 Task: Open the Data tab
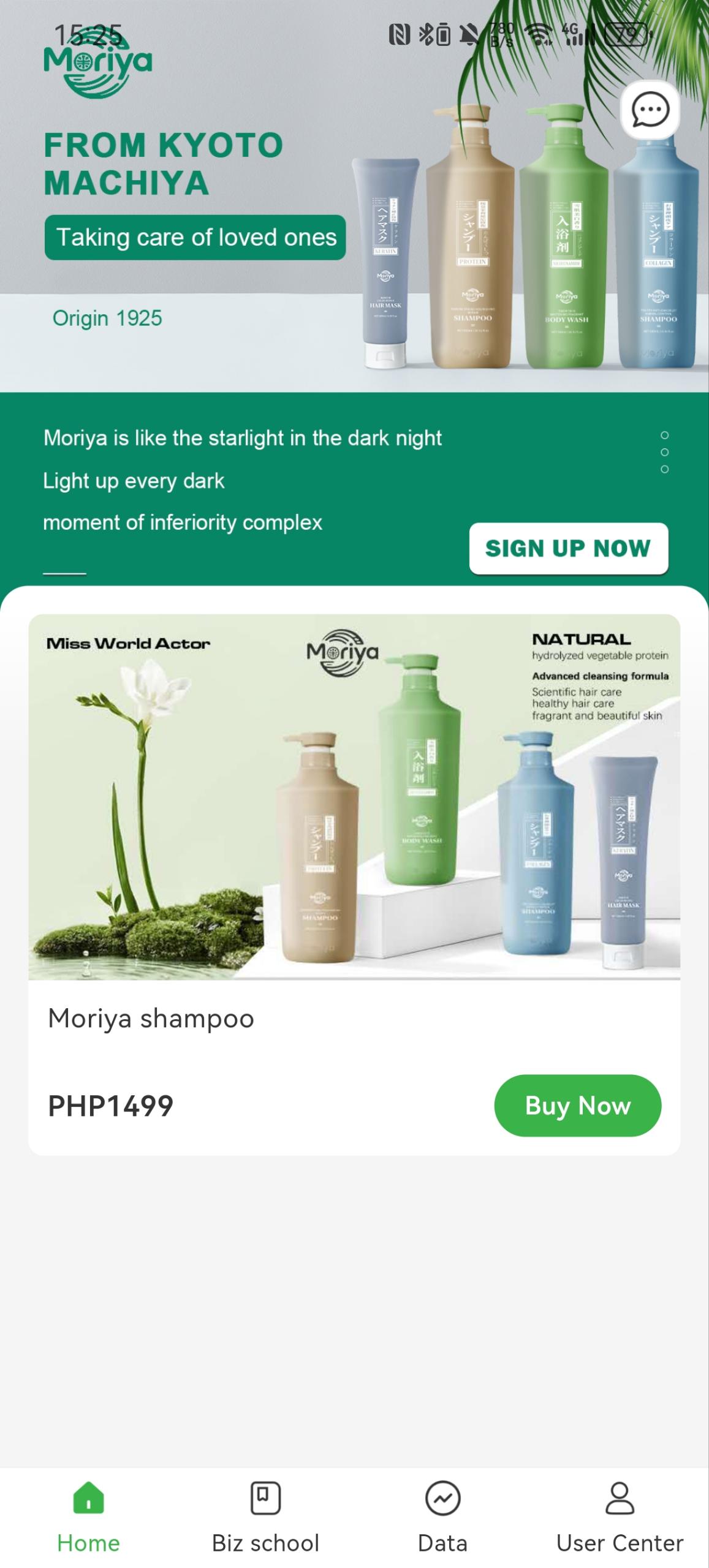tap(442, 1517)
